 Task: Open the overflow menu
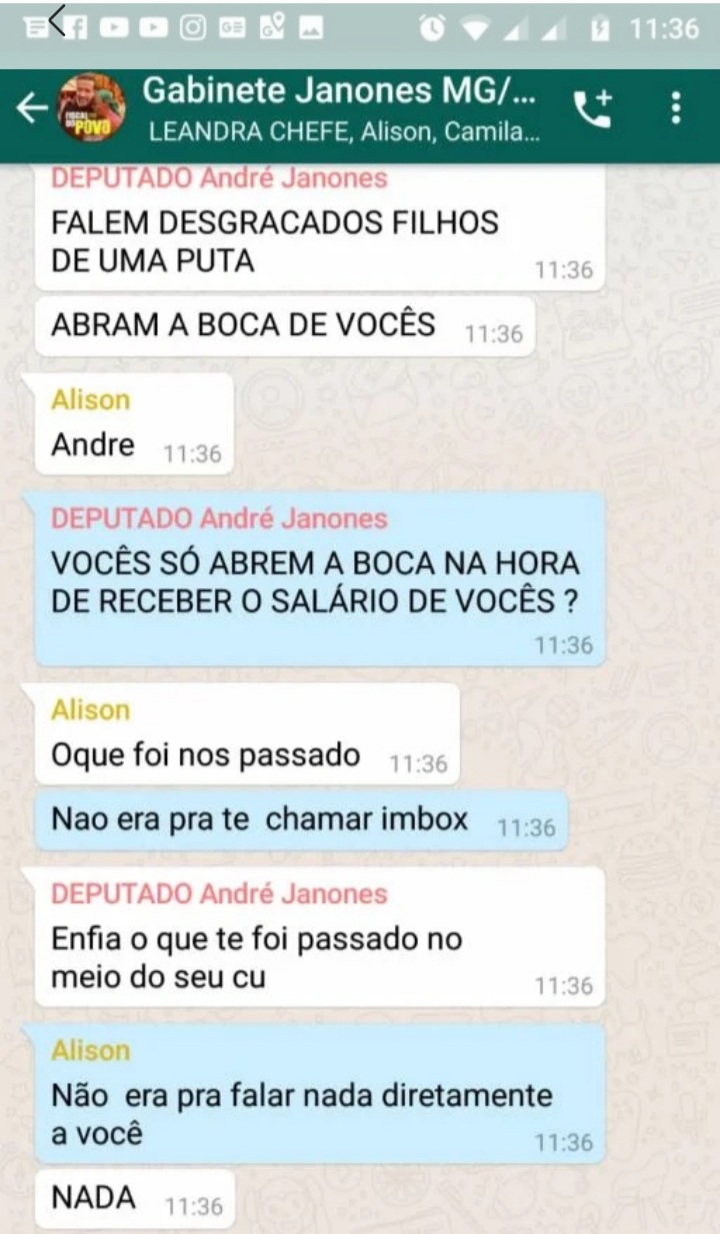pos(677,108)
